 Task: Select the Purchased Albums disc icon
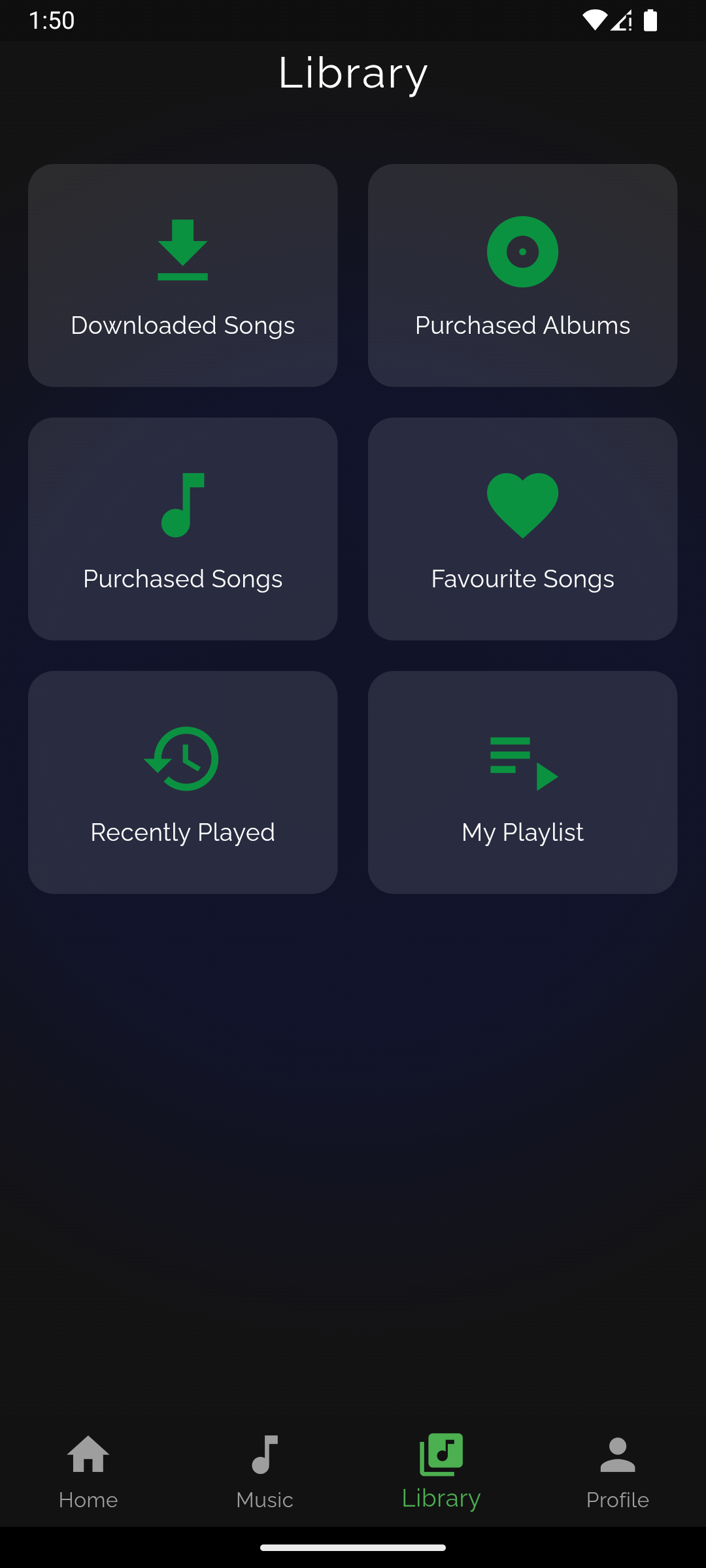522,252
